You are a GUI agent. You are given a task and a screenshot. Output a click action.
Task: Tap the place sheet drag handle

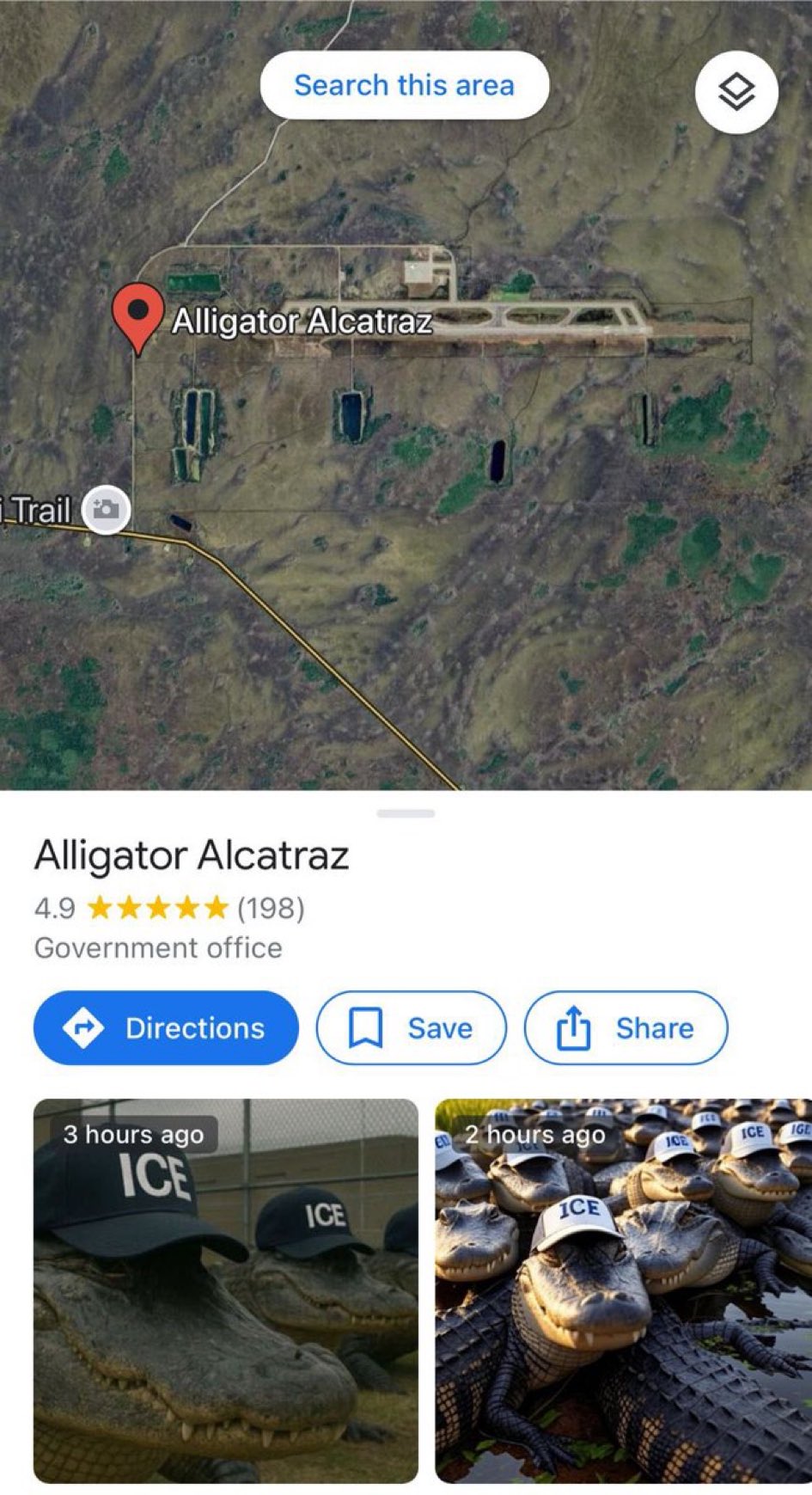[x=406, y=813]
